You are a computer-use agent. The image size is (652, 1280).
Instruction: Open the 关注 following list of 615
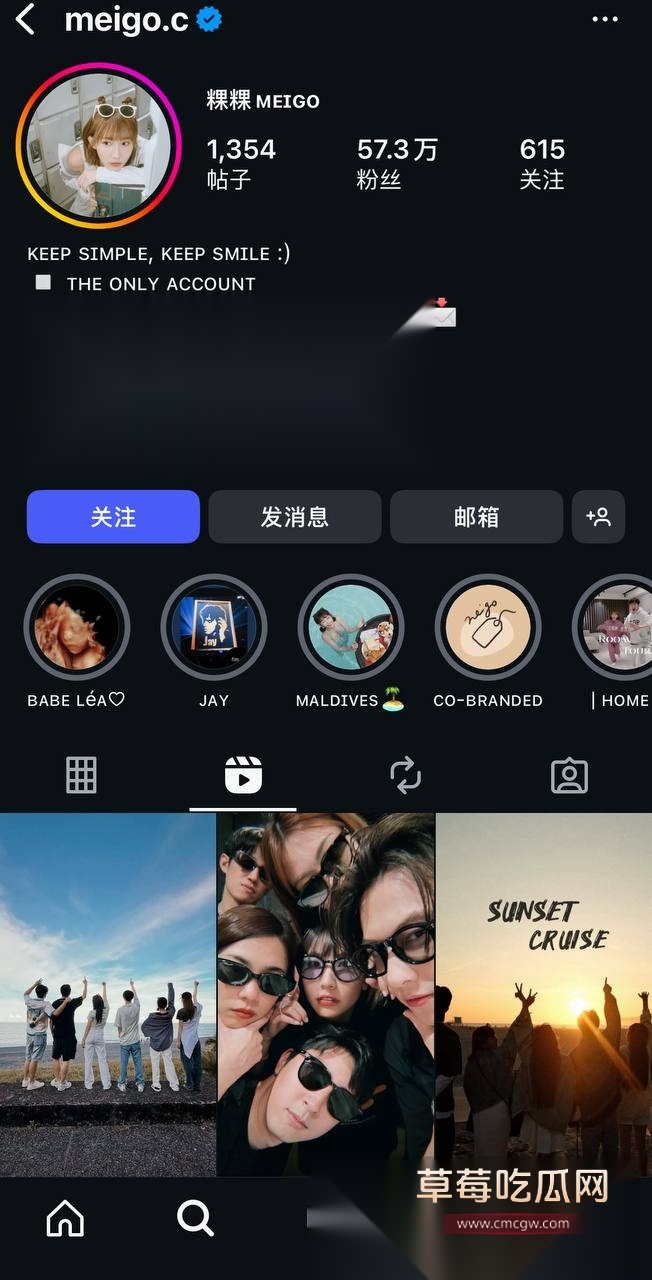pos(542,163)
